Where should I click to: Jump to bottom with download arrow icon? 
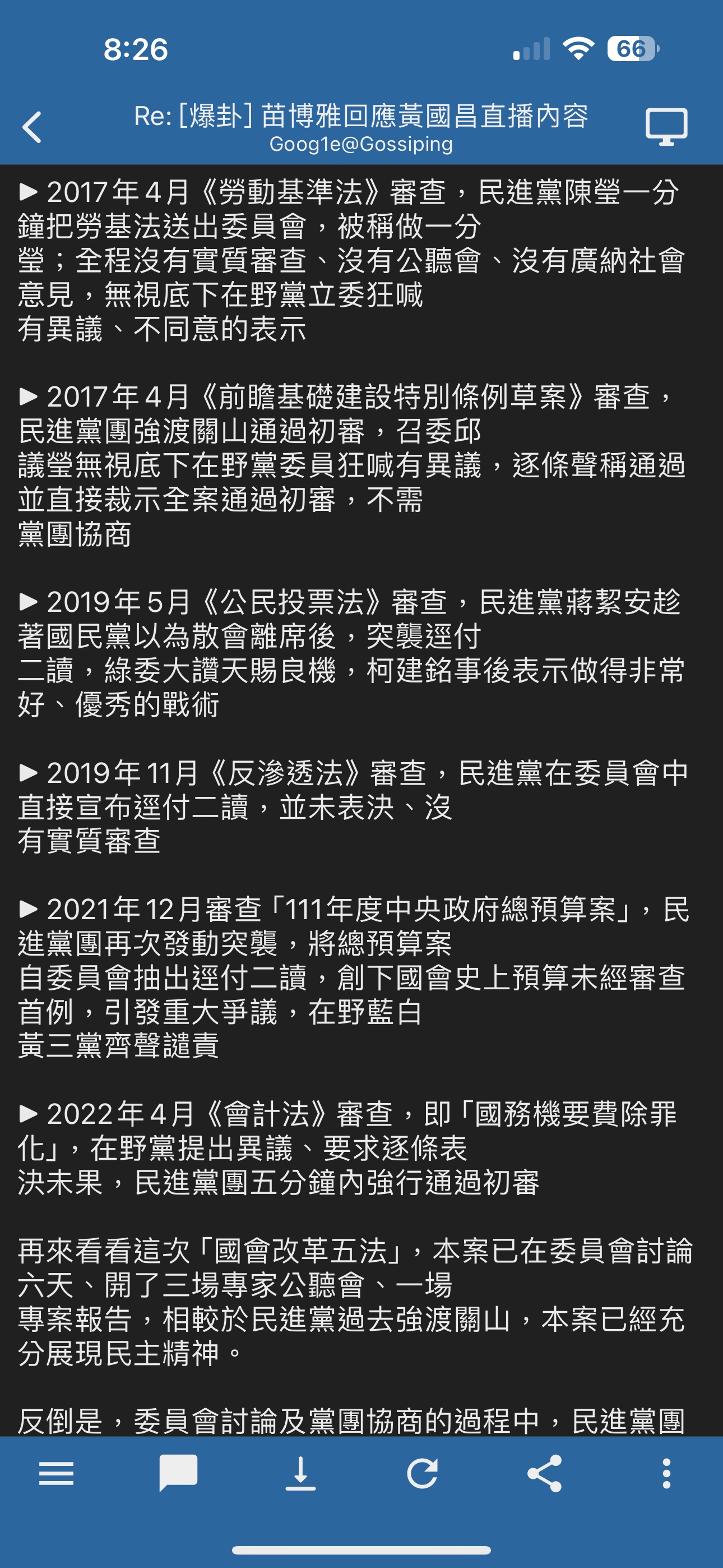[300, 1474]
